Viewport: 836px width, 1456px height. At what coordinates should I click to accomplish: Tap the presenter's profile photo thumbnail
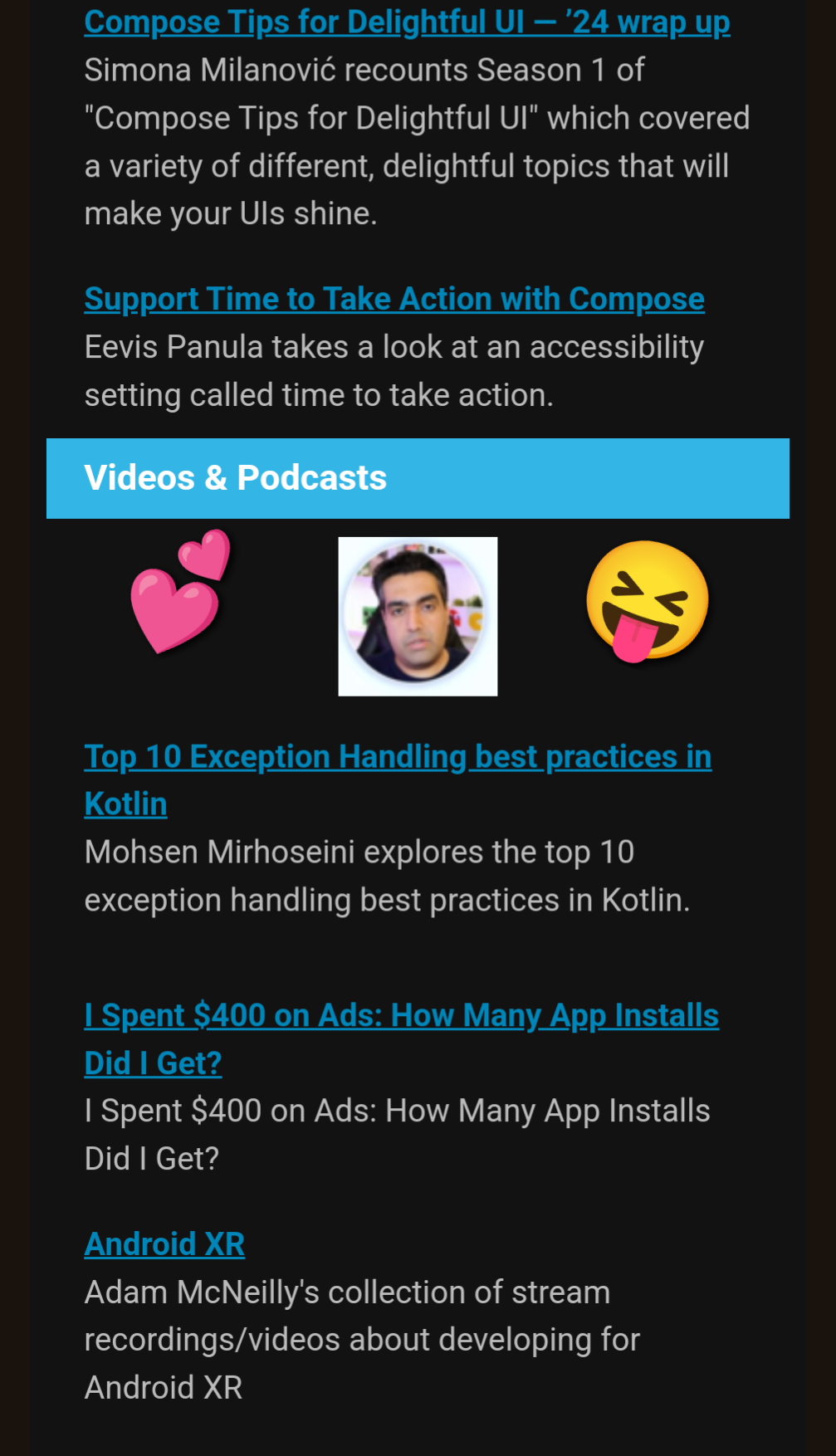(x=418, y=616)
